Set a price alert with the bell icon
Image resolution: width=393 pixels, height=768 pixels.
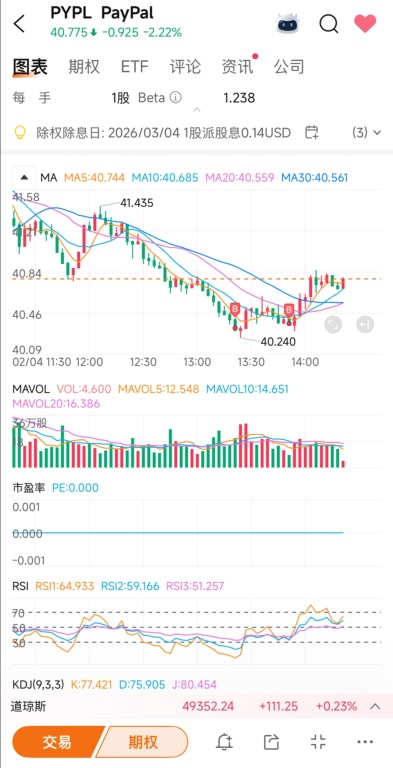pos(224,742)
